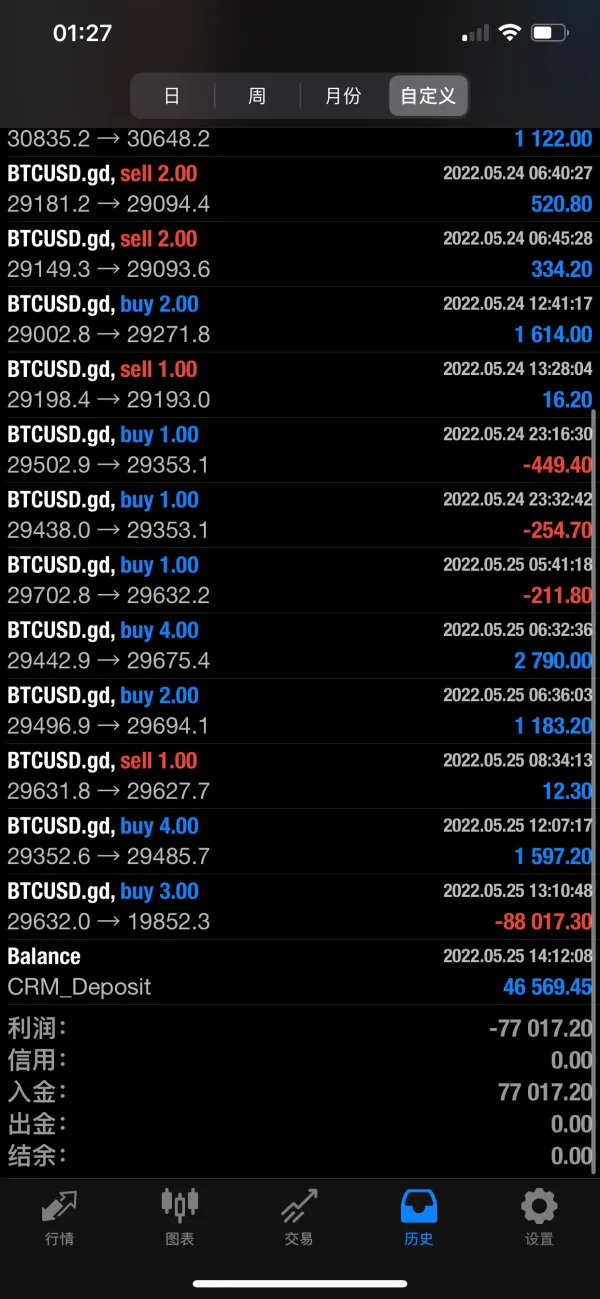
Task: Open the sell 1.00 trade with profit 12.30
Action: point(300,776)
